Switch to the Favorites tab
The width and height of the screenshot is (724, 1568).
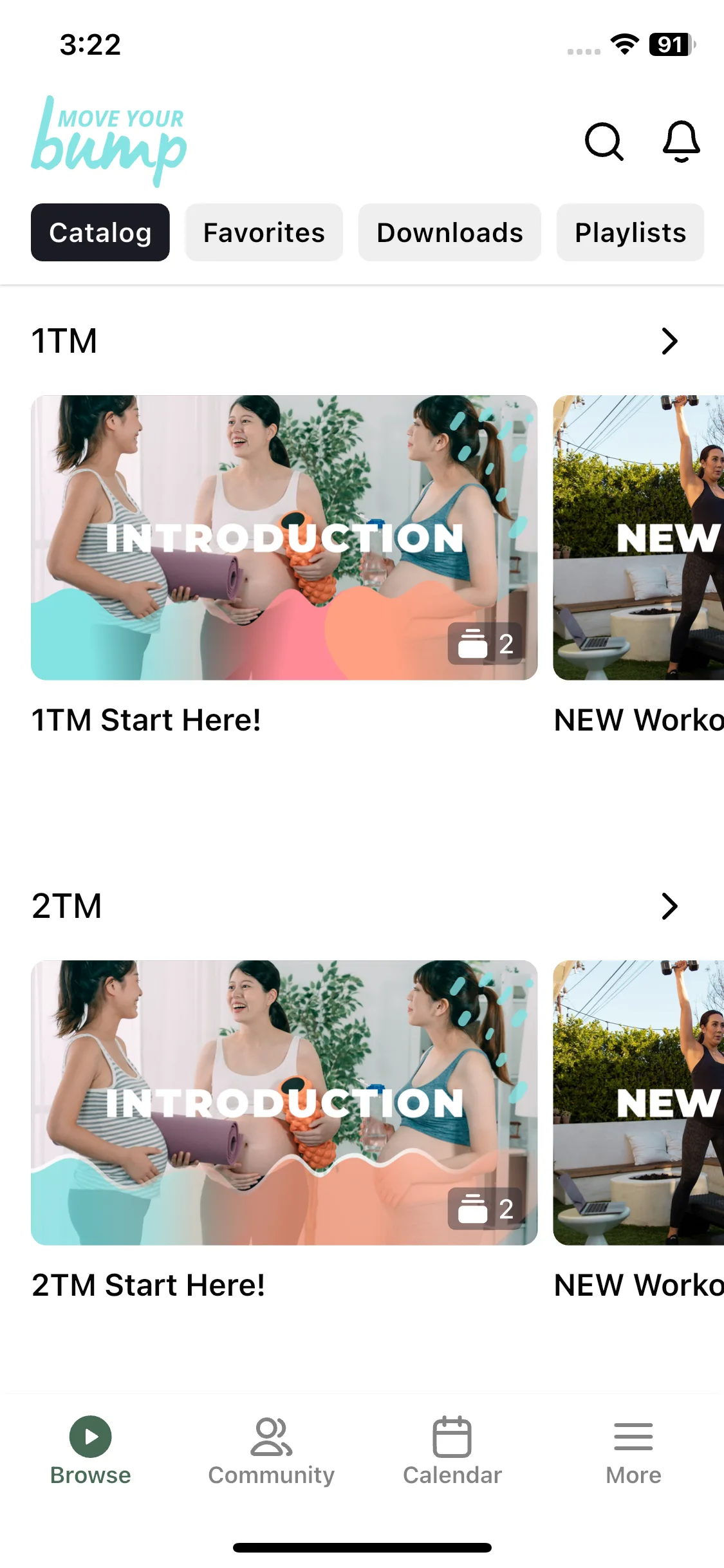click(264, 232)
